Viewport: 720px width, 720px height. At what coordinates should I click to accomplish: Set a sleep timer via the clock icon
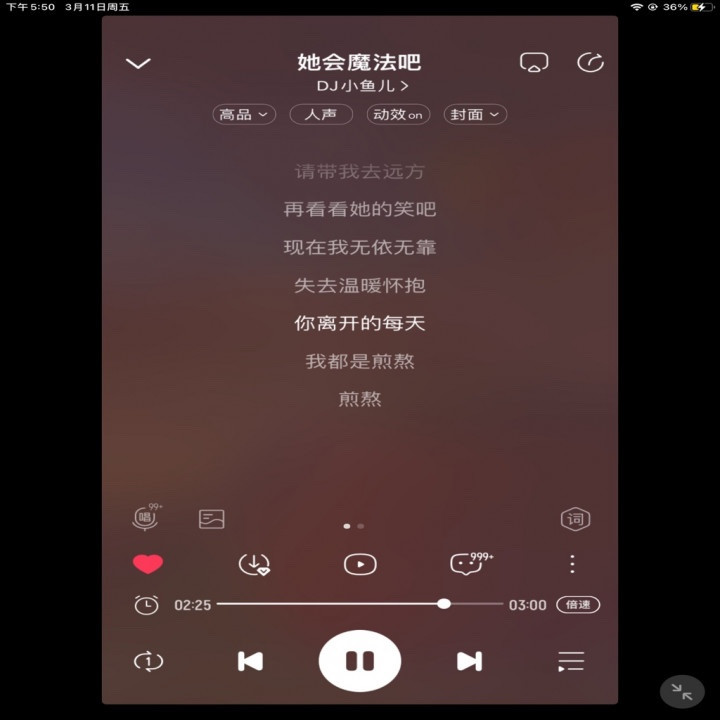tap(146, 605)
